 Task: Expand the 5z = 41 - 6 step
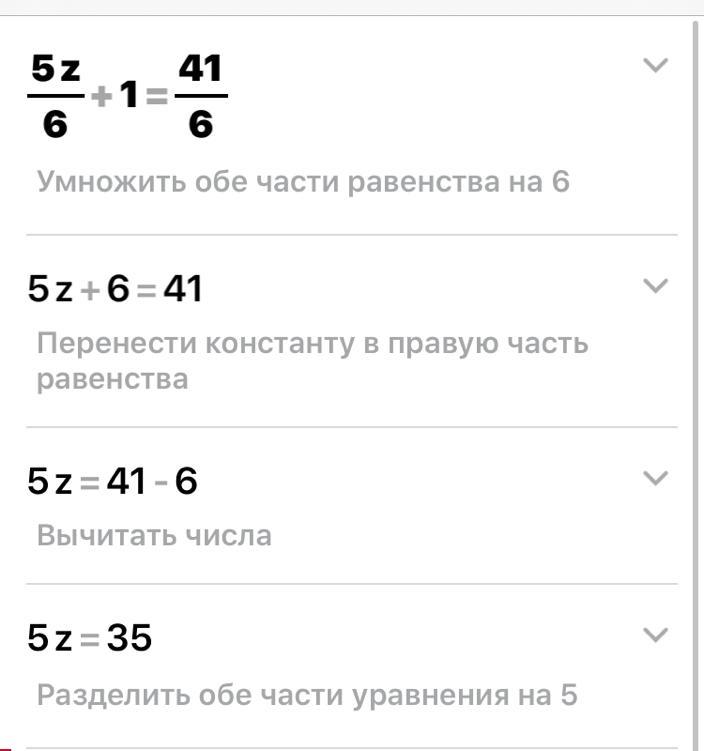pos(655,478)
